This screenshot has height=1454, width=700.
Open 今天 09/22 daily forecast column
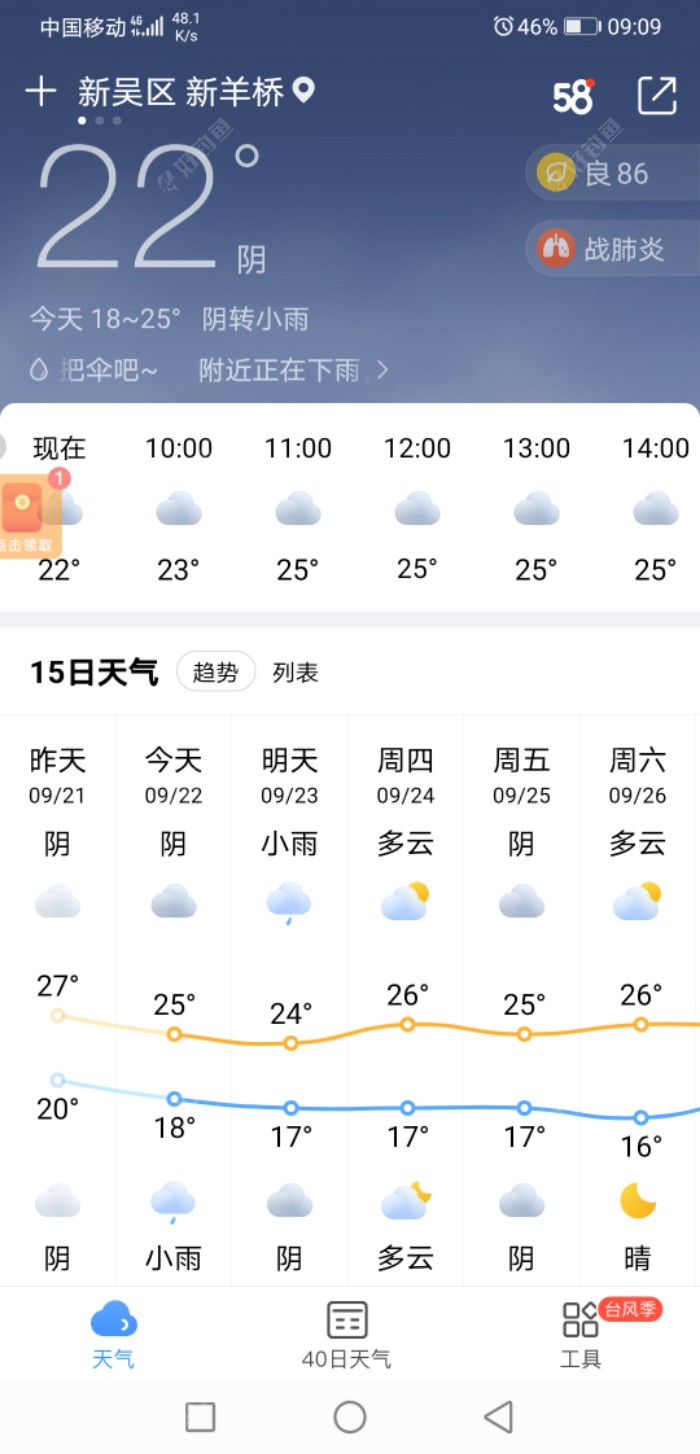click(x=174, y=1000)
